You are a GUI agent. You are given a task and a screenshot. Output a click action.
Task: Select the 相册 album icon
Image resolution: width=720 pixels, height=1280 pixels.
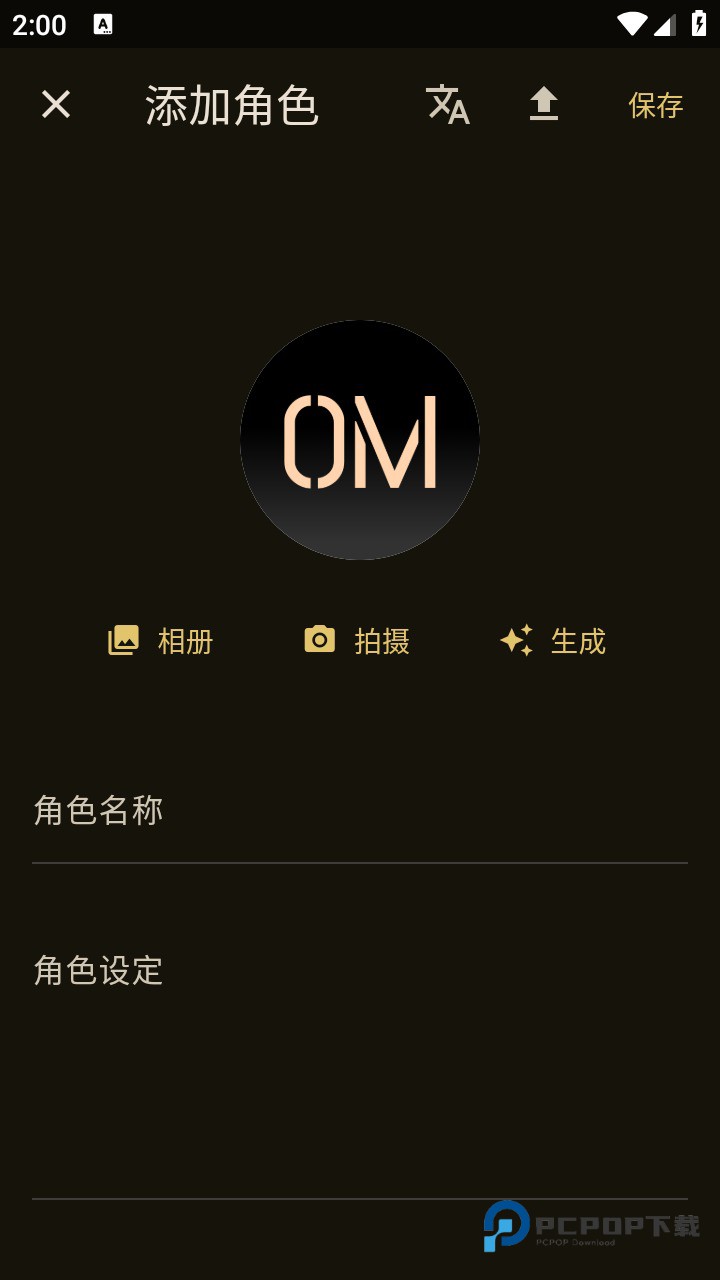[x=160, y=640]
